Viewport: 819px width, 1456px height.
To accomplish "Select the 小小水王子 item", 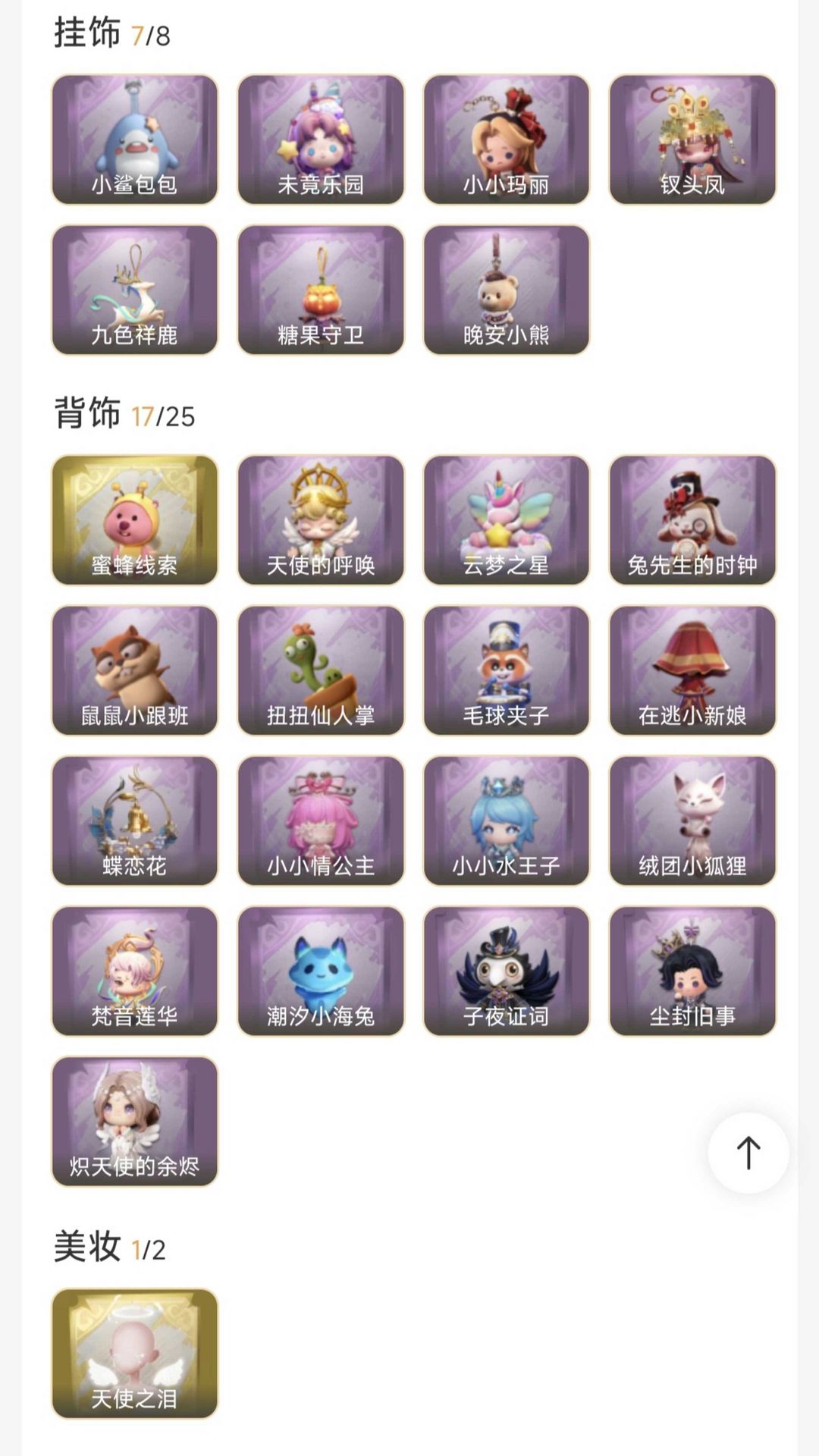I will click(507, 821).
